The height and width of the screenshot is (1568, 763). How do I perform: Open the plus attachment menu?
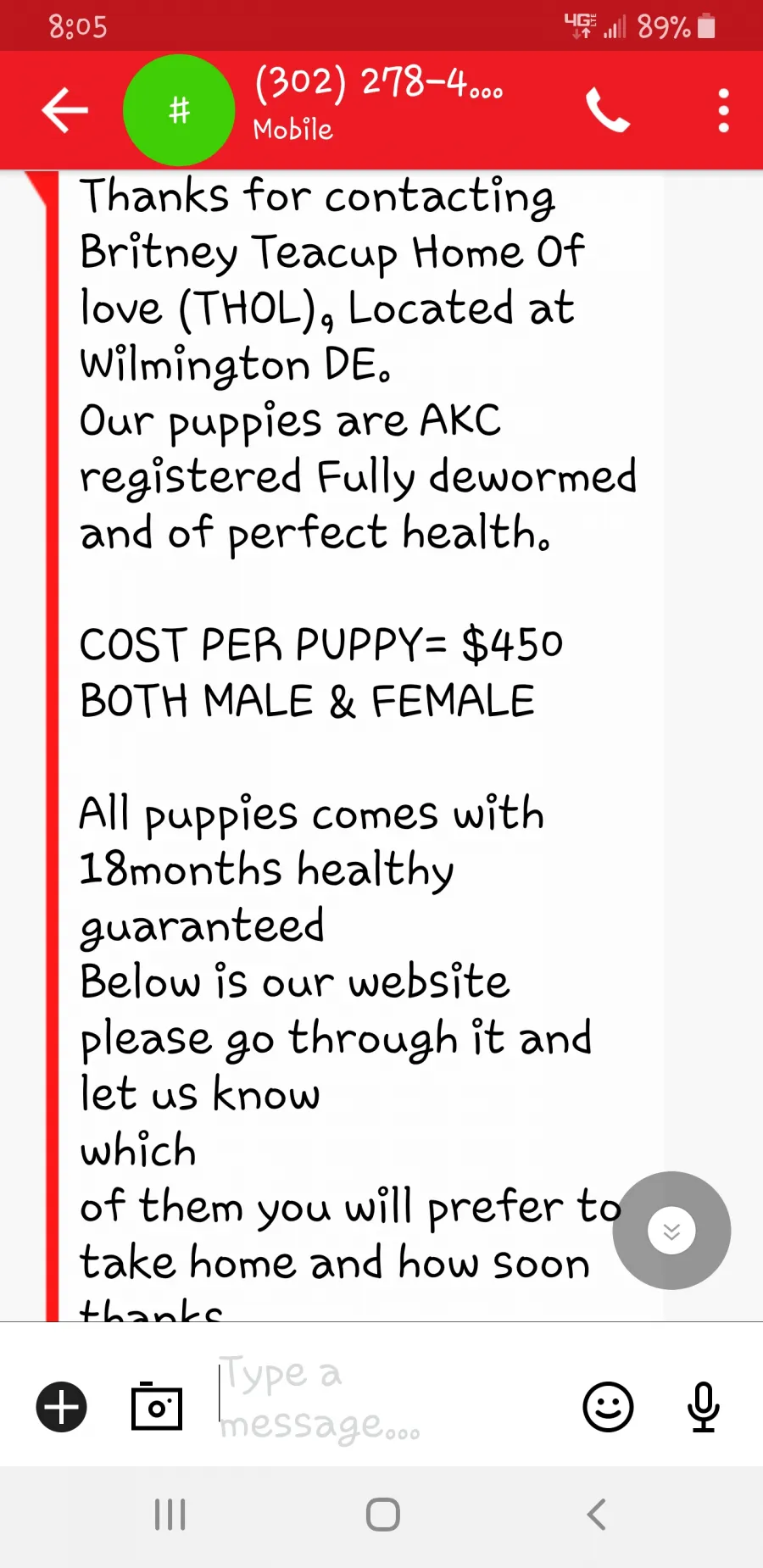[x=61, y=1407]
